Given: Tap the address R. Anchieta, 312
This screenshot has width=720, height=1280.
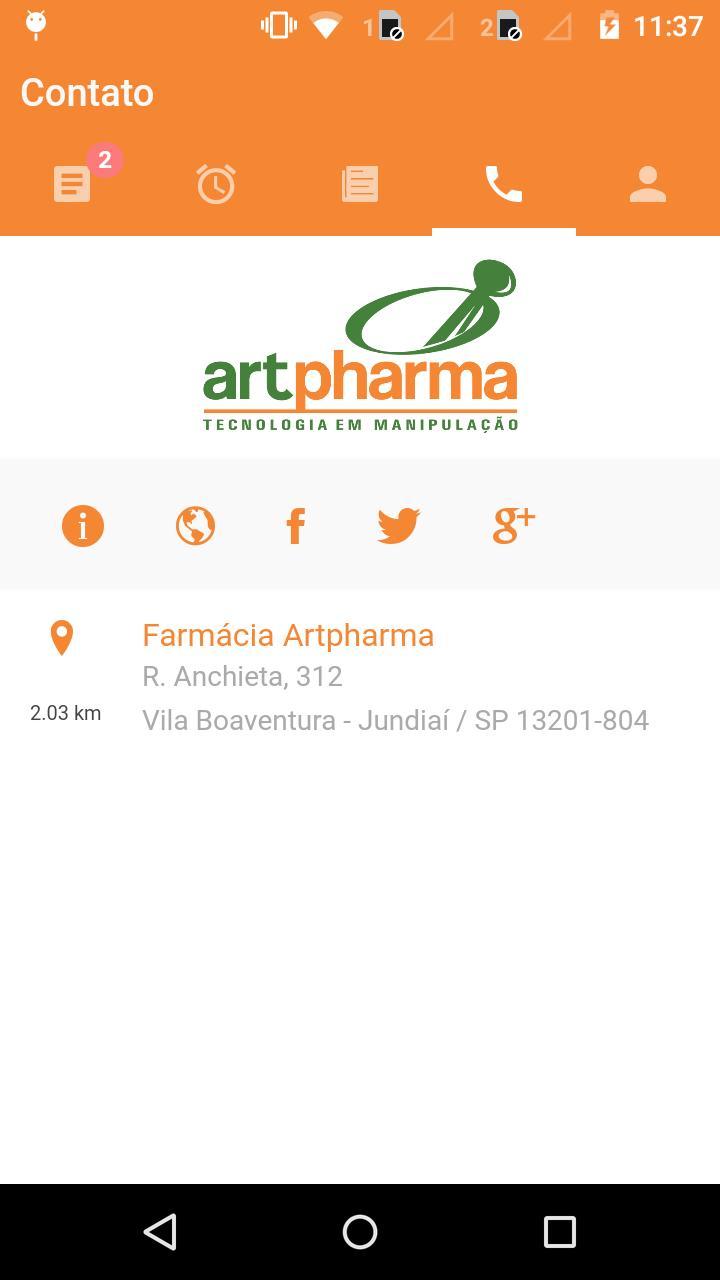Looking at the screenshot, I should pyautogui.click(x=243, y=677).
